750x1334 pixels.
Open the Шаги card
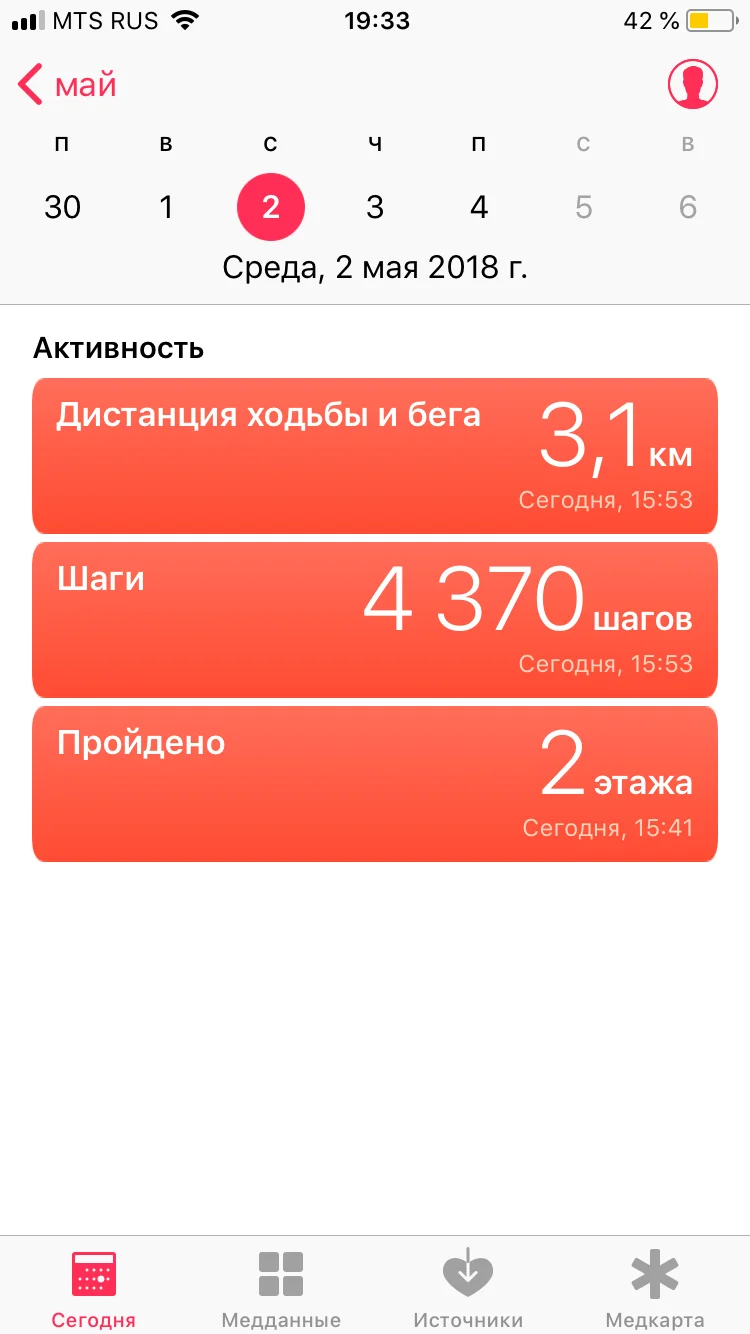click(x=375, y=620)
